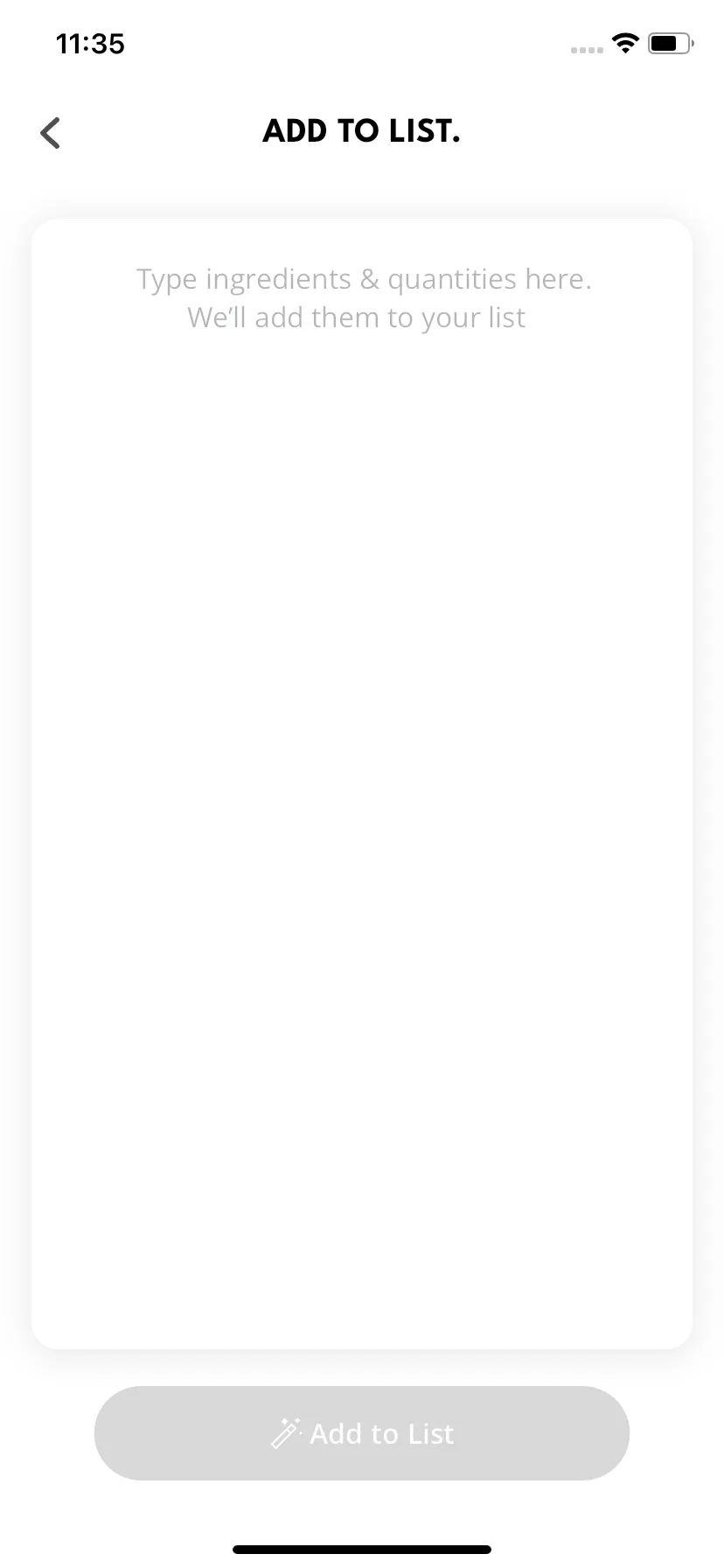Select the ADD TO LIST. header title
724x1568 pixels.
point(361,130)
